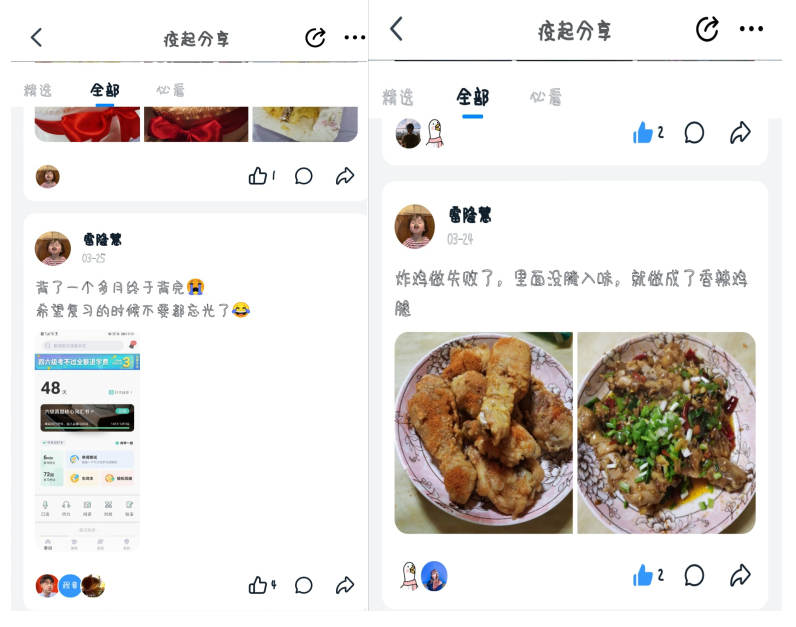Screen dimensions: 796x627
Task: Open the golden fried chicken photo
Action: pyautogui.click(x=483, y=433)
